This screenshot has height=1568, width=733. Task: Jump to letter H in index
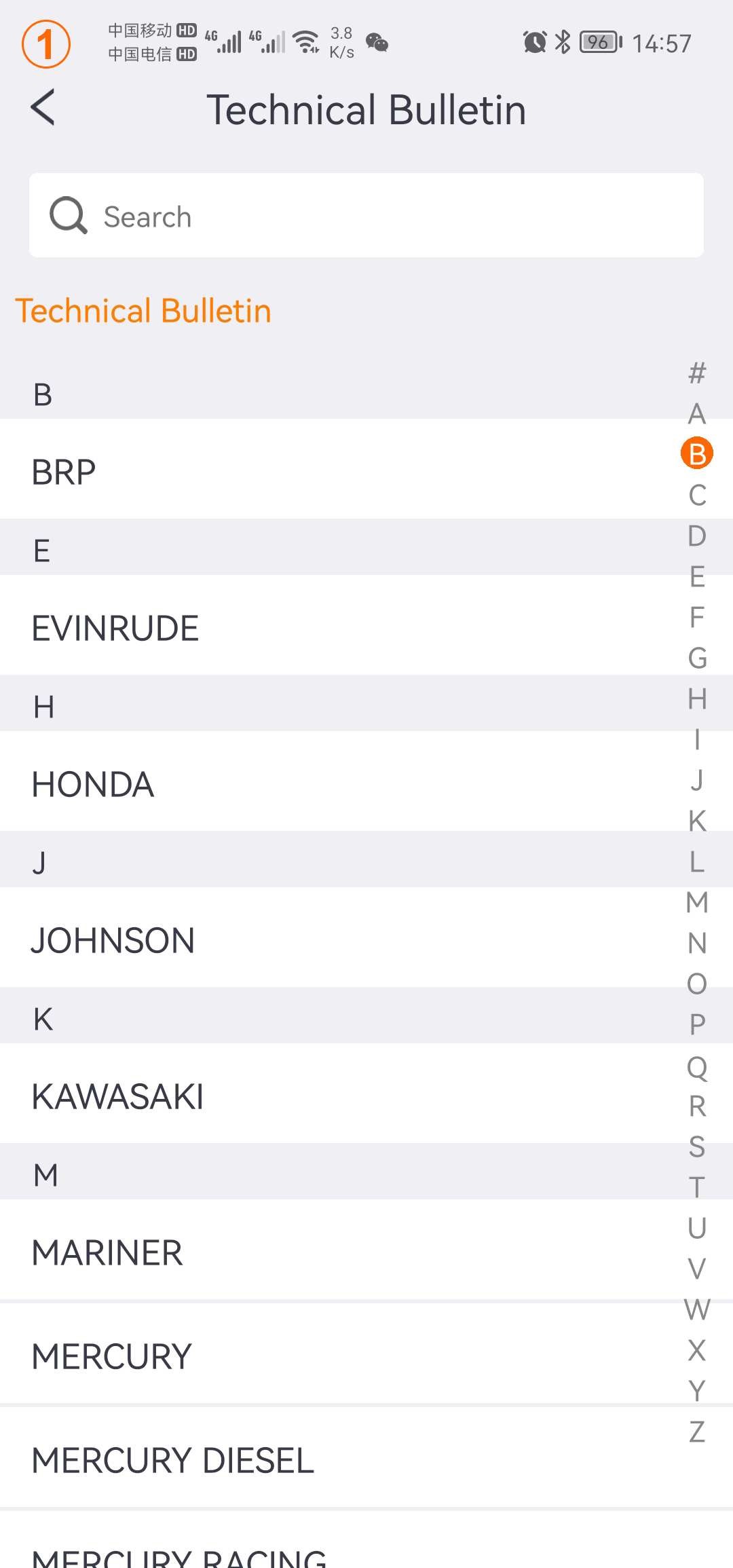(x=697, y=698)
